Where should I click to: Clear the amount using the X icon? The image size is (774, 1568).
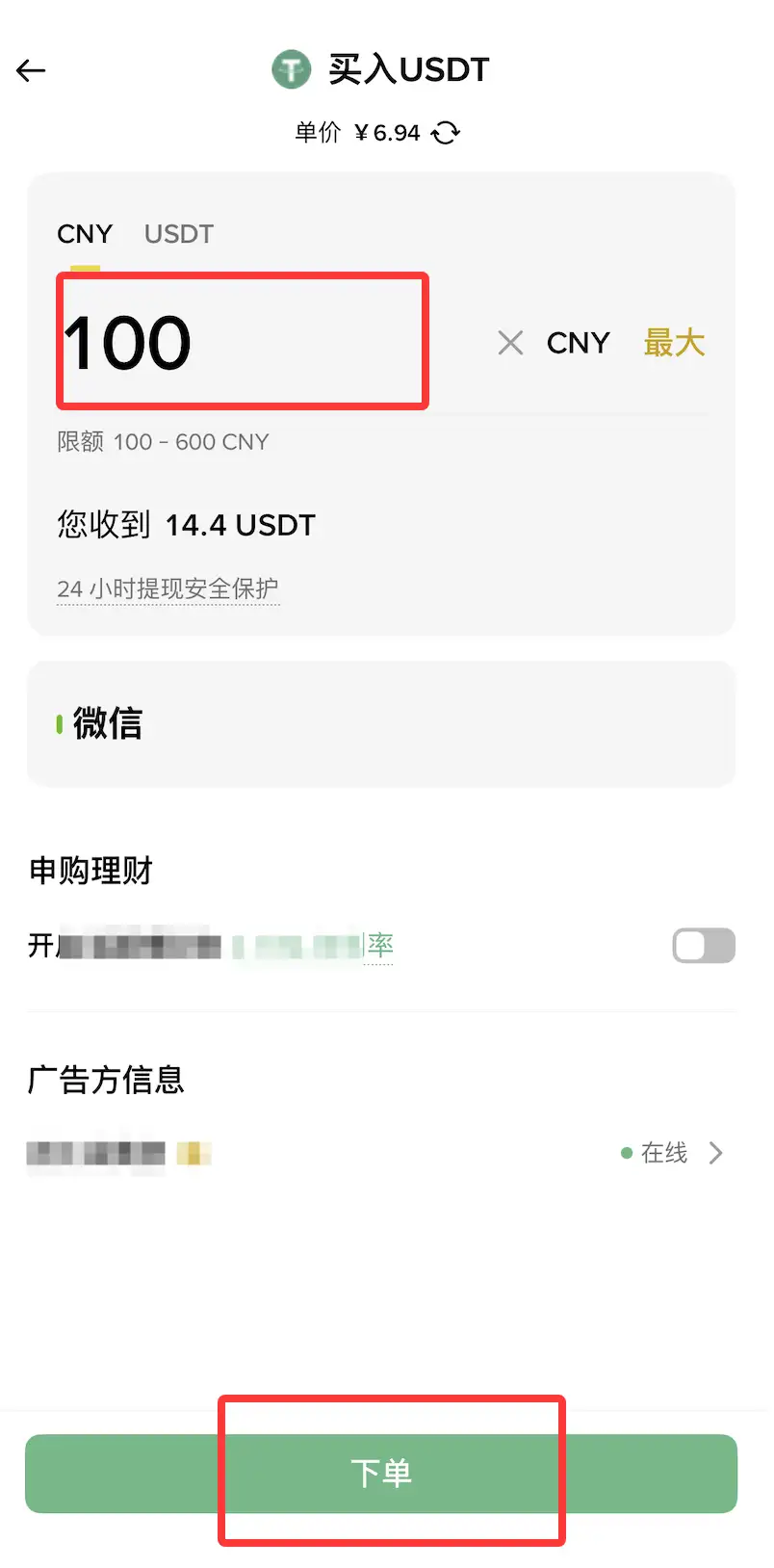(509, 343)
